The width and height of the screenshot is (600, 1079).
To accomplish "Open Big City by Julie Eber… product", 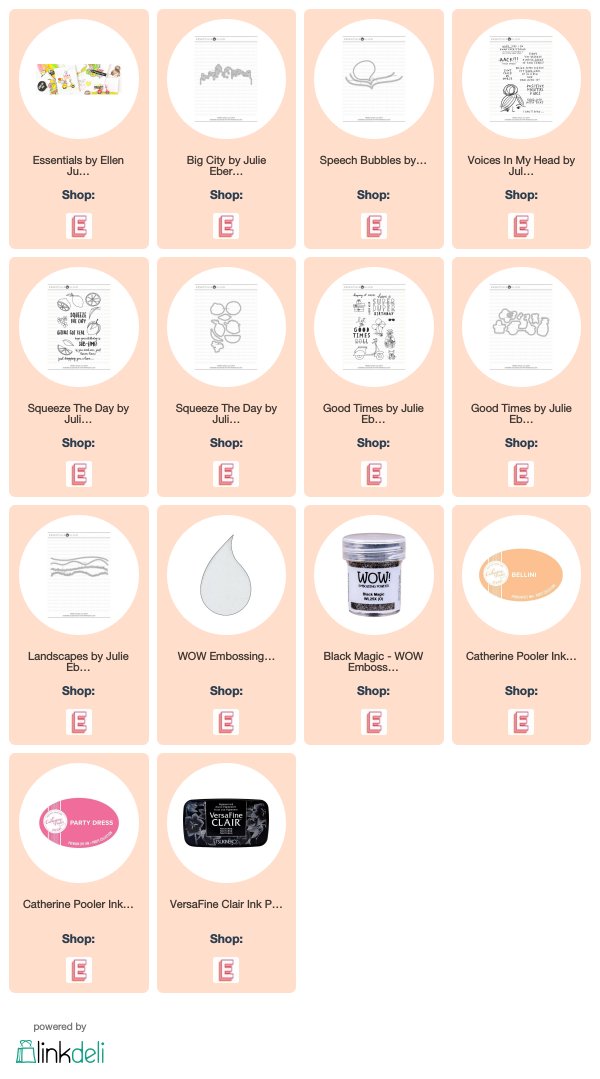I will (x=226, y=79).
